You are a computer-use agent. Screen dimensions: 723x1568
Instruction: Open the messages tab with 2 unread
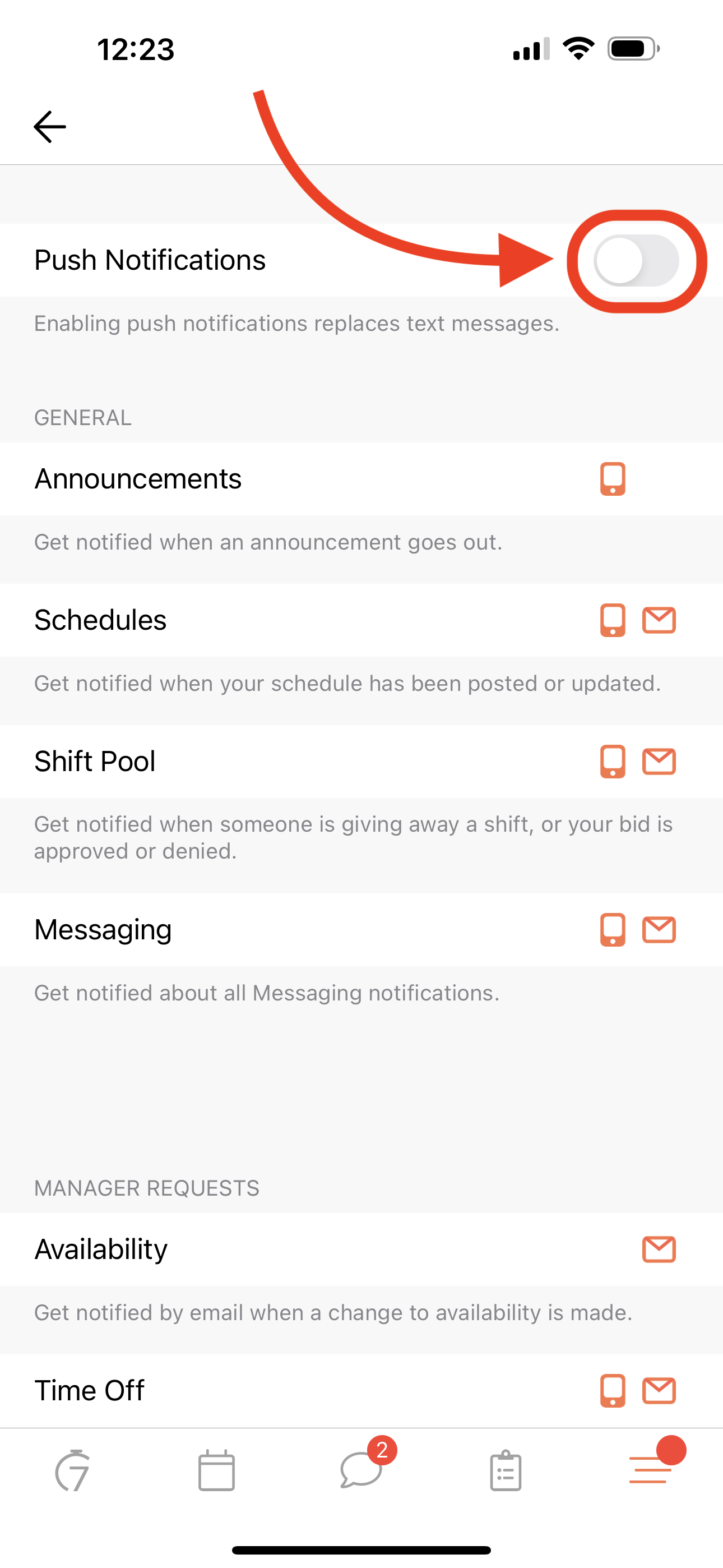pyautogui.click(x=361, y=1469)
